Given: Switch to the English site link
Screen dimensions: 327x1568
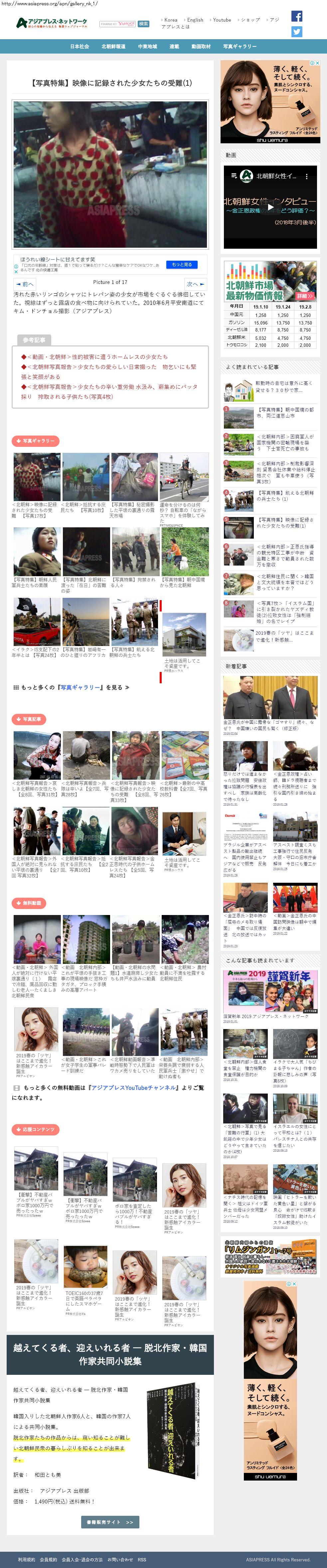Looking at the screenshot, I should 195,20.
